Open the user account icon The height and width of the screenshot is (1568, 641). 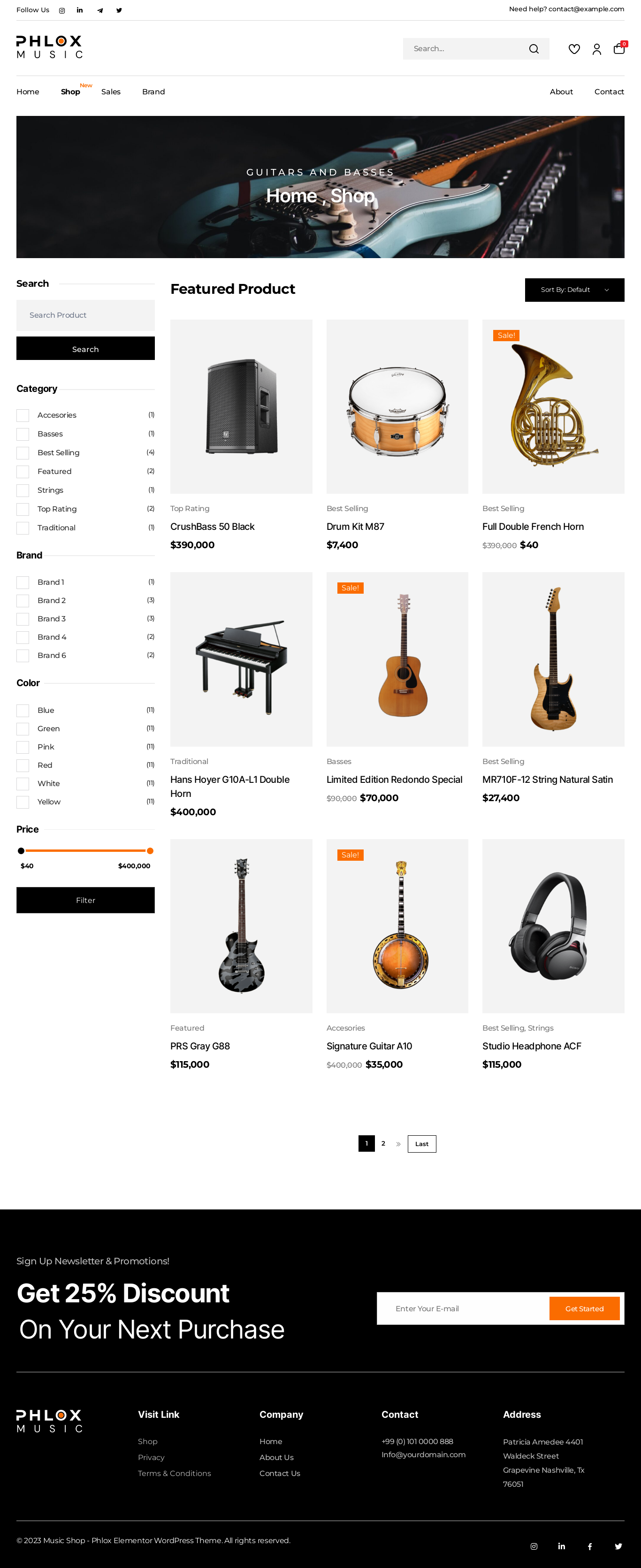pos(596,49)
